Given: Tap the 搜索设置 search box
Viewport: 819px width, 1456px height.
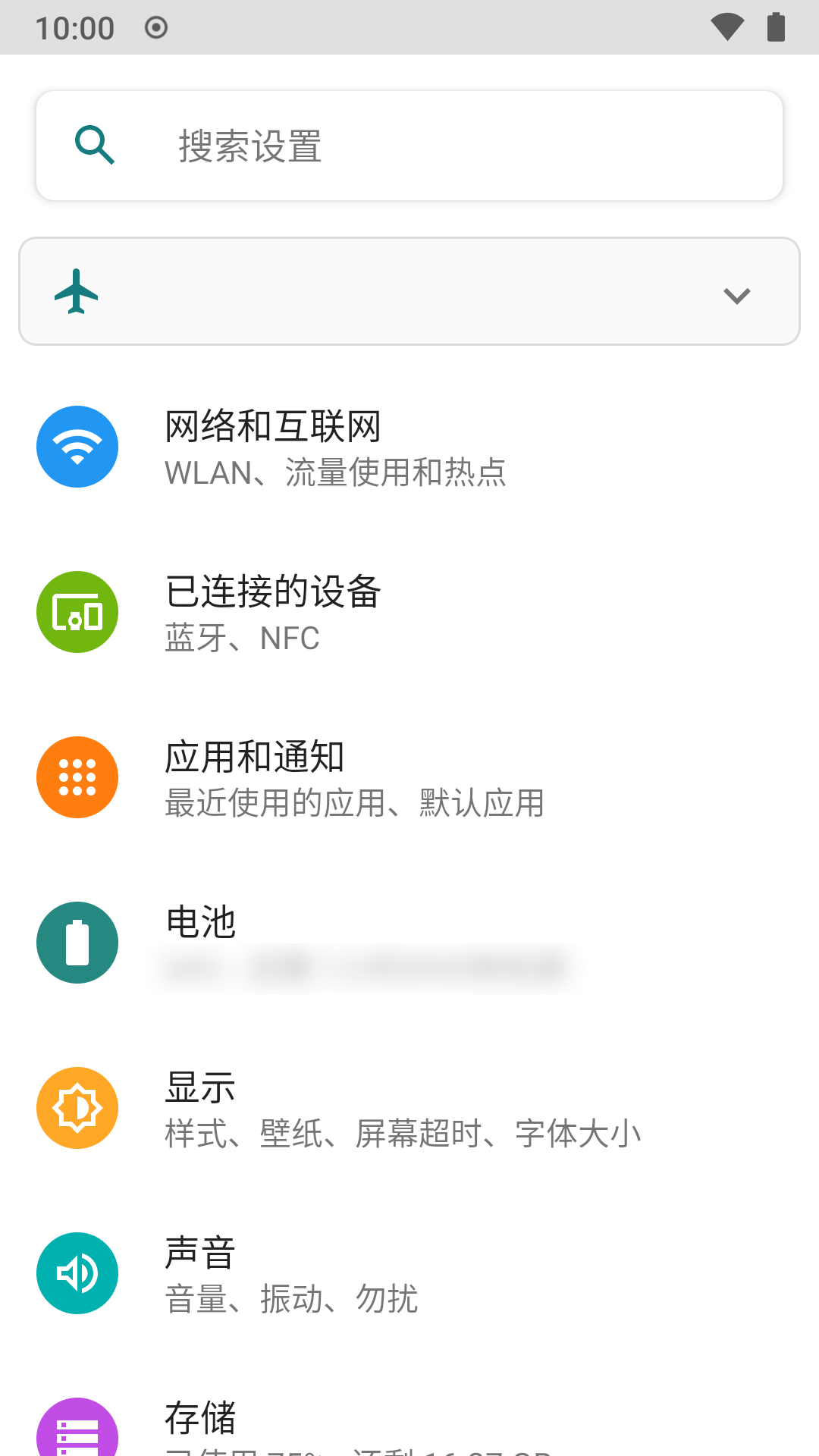Looking at the screenshot, I should pos(409,146).
